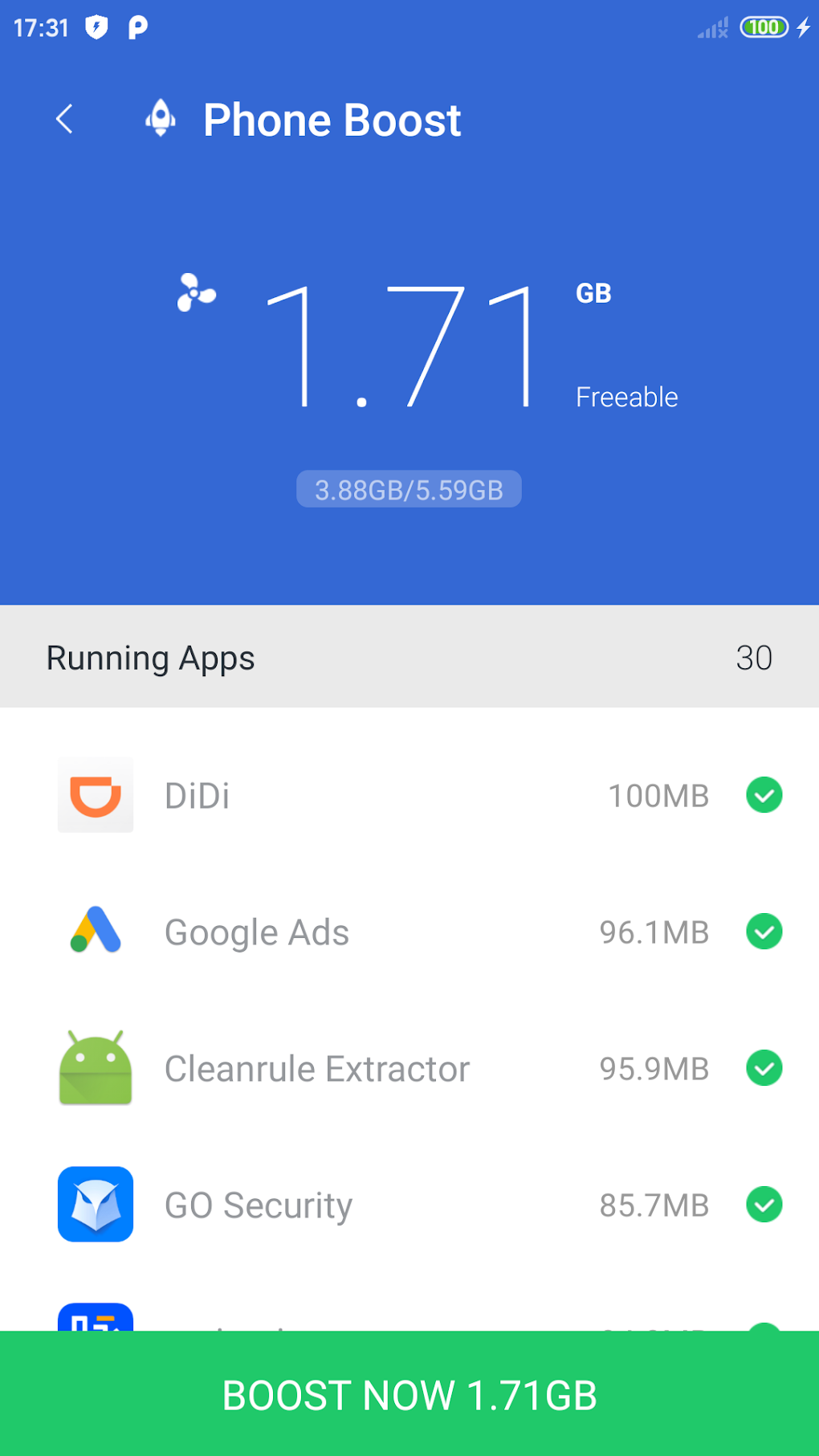The height and width of the screenshot is (1456, 819).
Task: Tap the BOOST NOW 1.71GB button
Action: click(409, 1394)
